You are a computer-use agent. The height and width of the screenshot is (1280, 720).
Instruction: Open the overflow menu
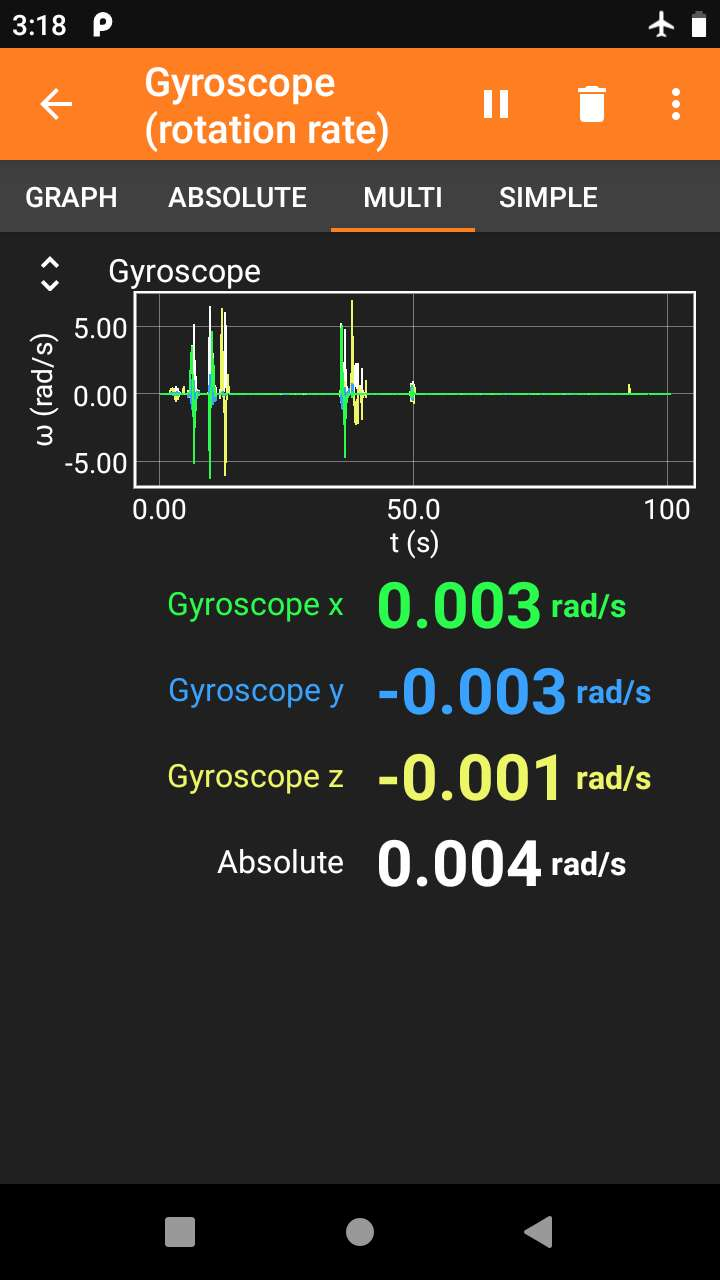click(x=676, y=104)
